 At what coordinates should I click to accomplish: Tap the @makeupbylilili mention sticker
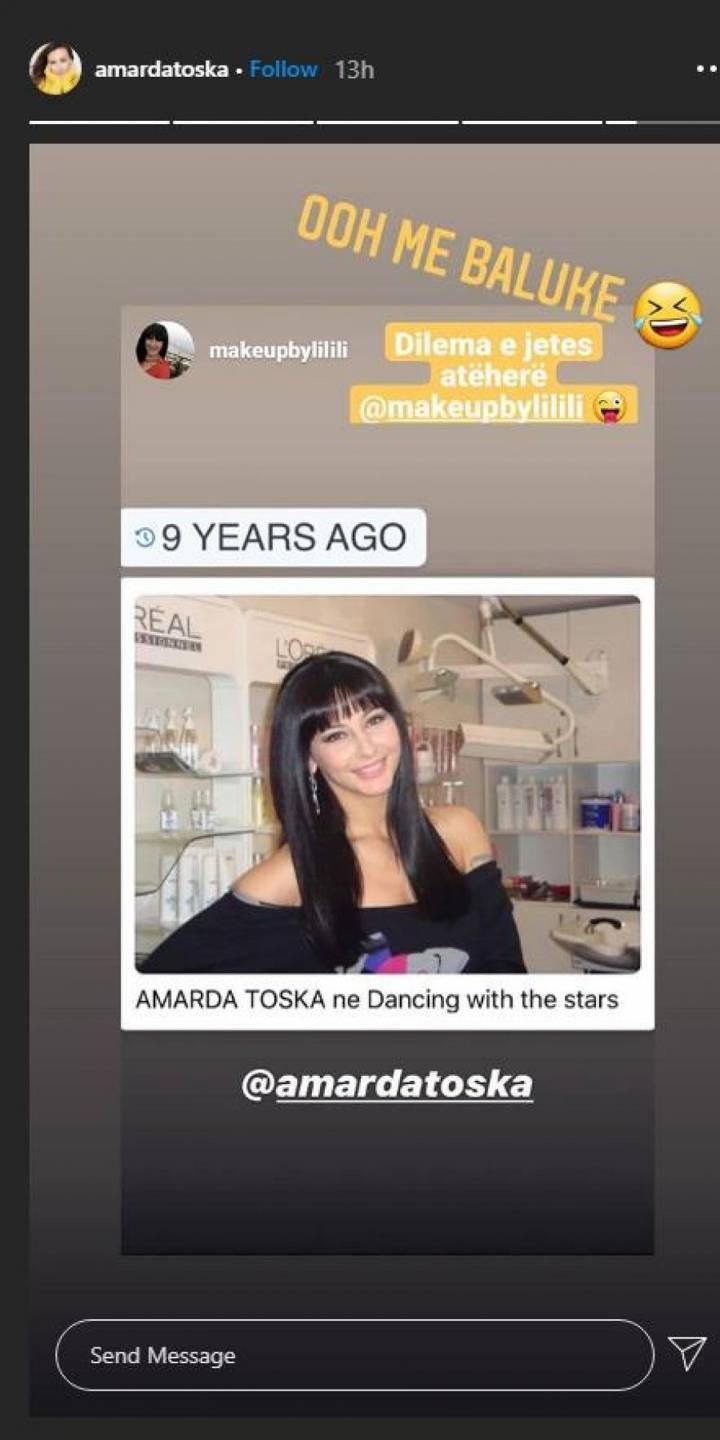coord(470,410)
